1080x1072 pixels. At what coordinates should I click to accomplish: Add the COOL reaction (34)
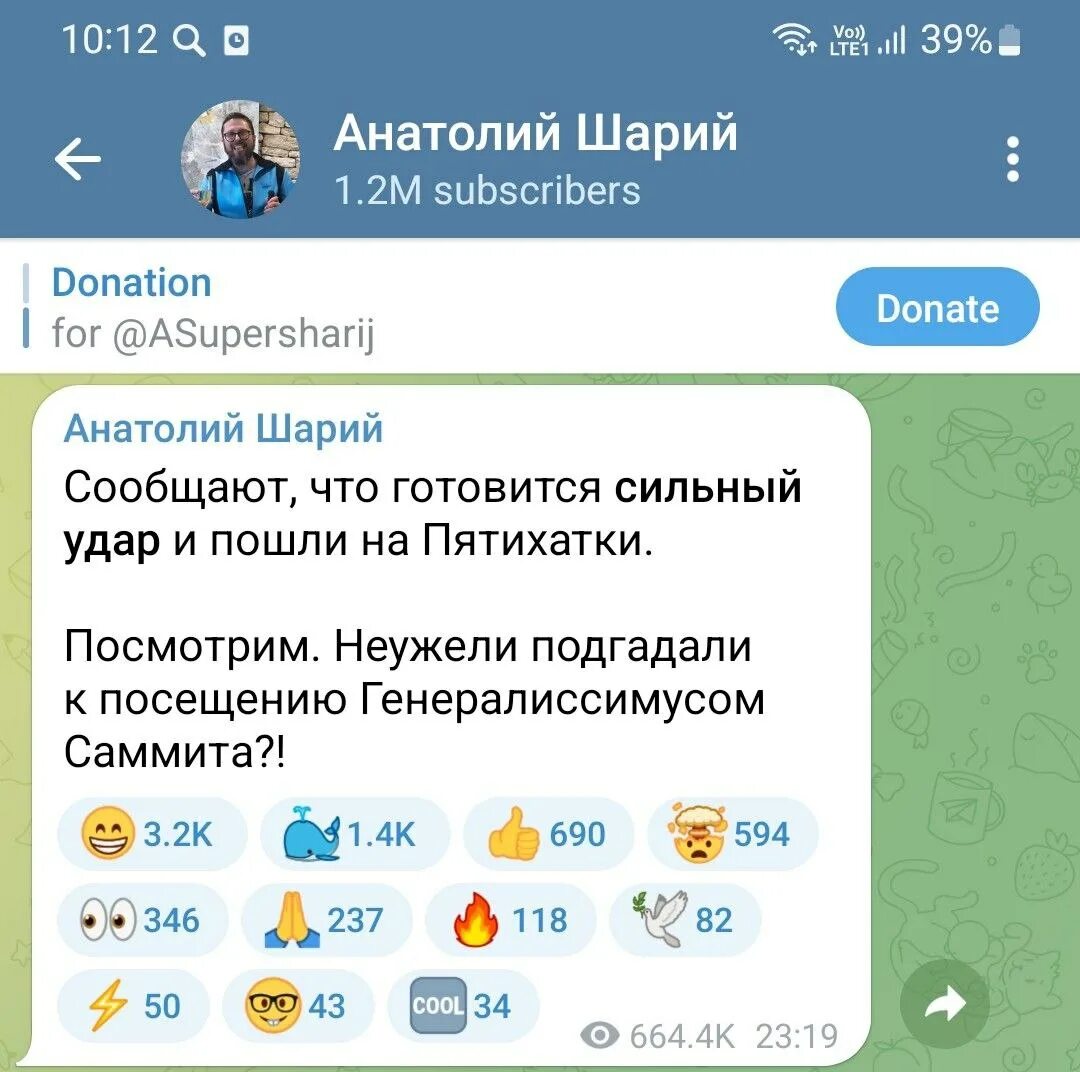click(462, 1005)
